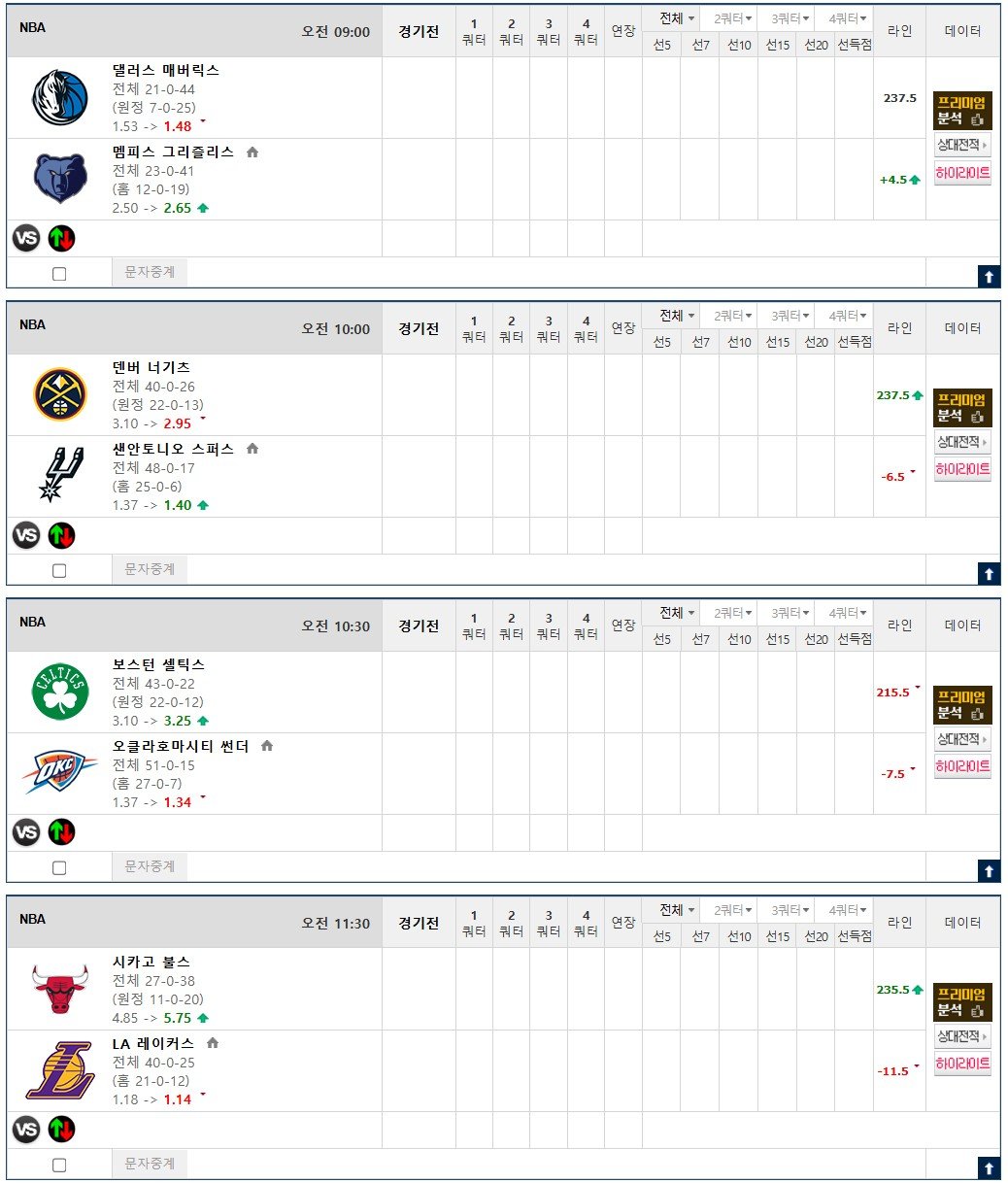This screenshot has width=1008, height=1183.
Task: Select the checkbox under Nuggets vs Spurs
Action: [x=59, y=571]
